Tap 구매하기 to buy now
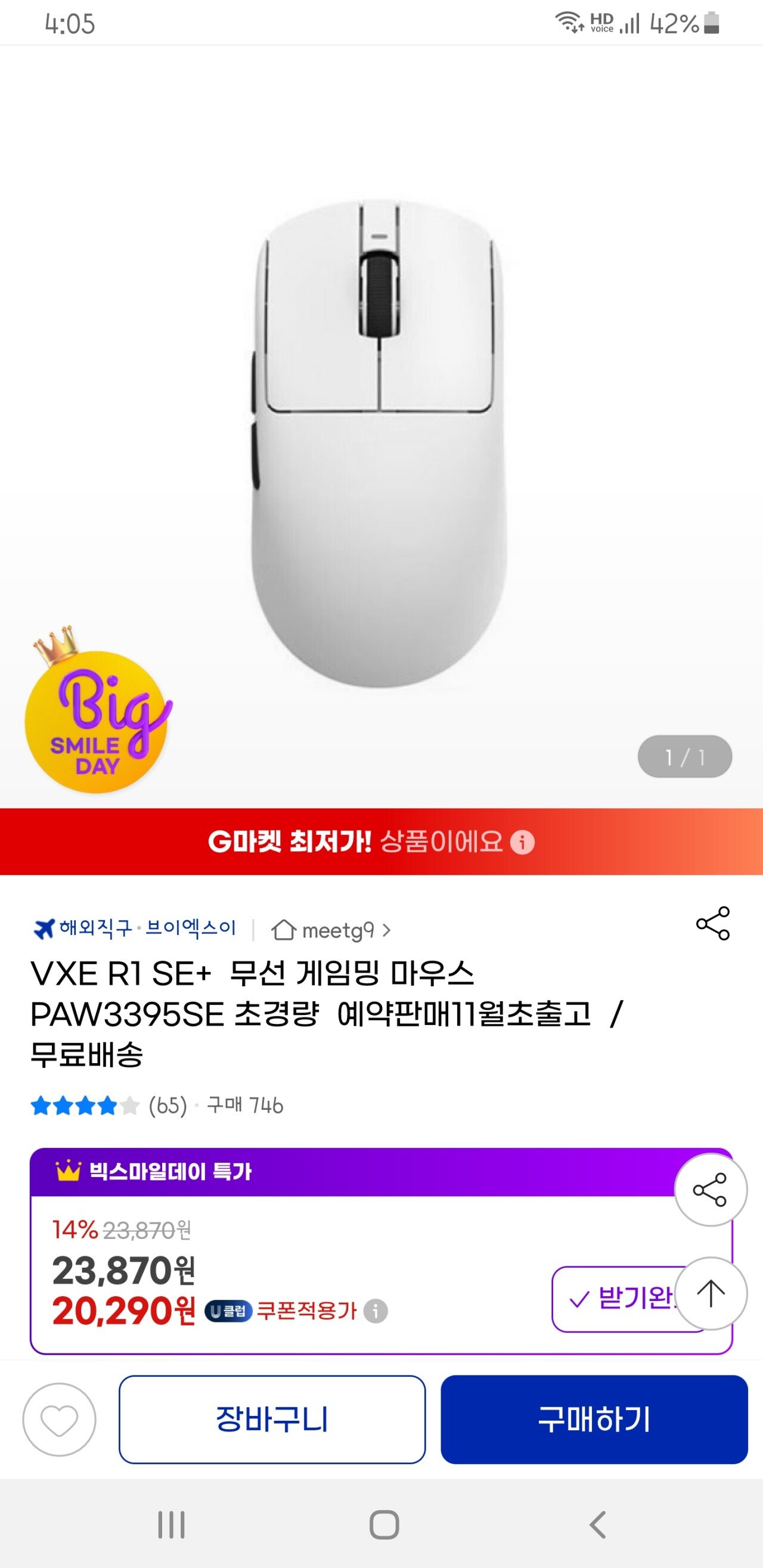This screenshot has height=1568, width=763. (x=594, y=1419)
